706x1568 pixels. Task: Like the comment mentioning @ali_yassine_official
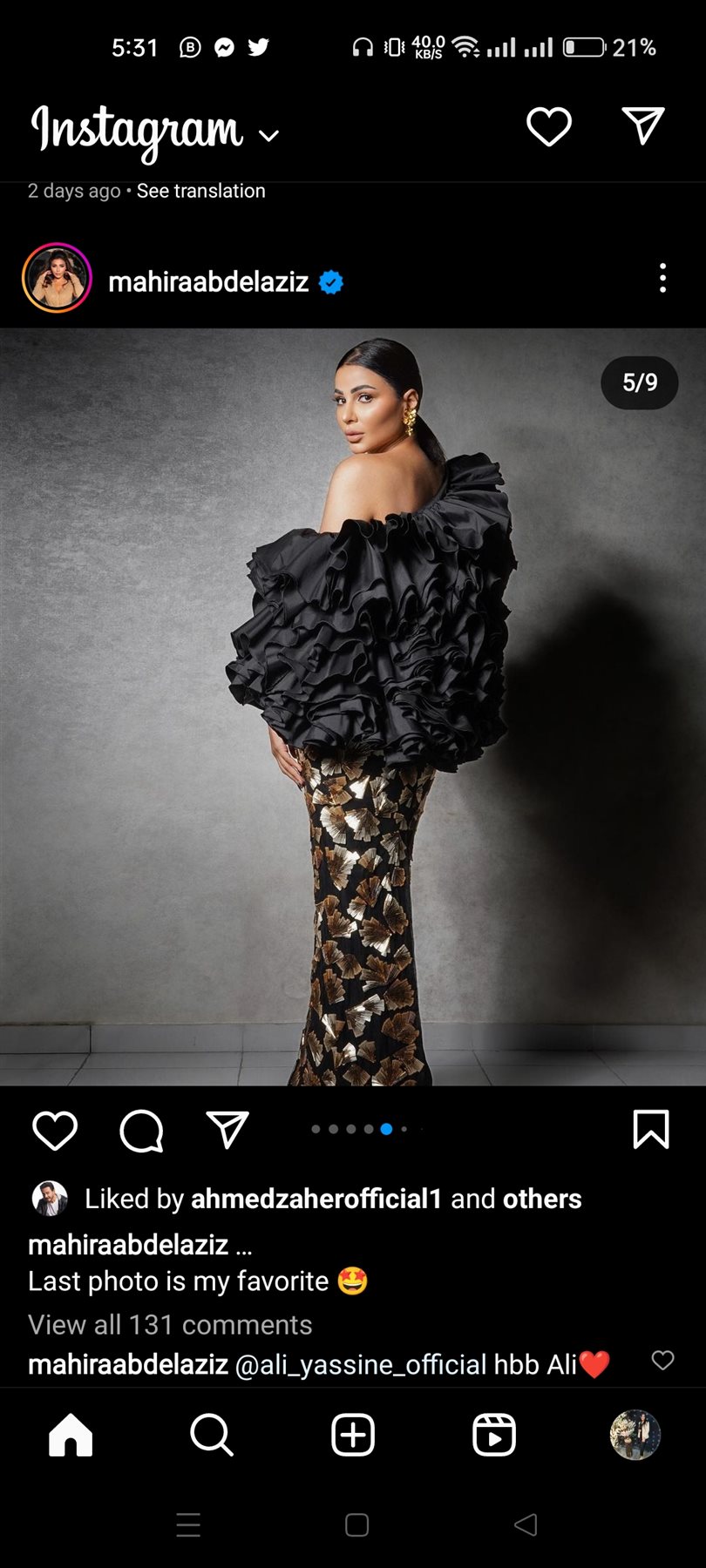click(x=662, y=1360)
